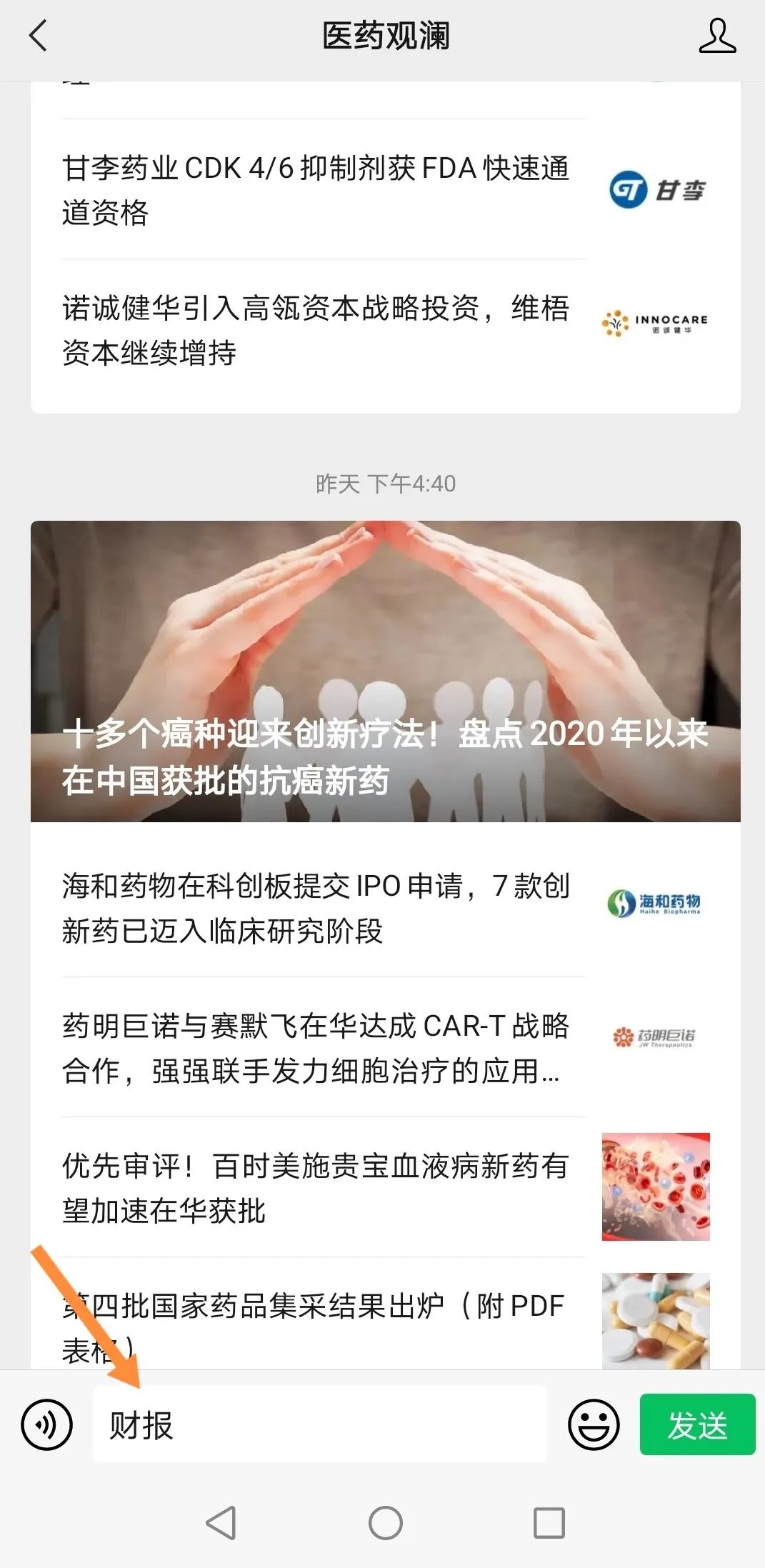Go back from 医药观澜 chat
765x1568 pixels.
(38, 36)
